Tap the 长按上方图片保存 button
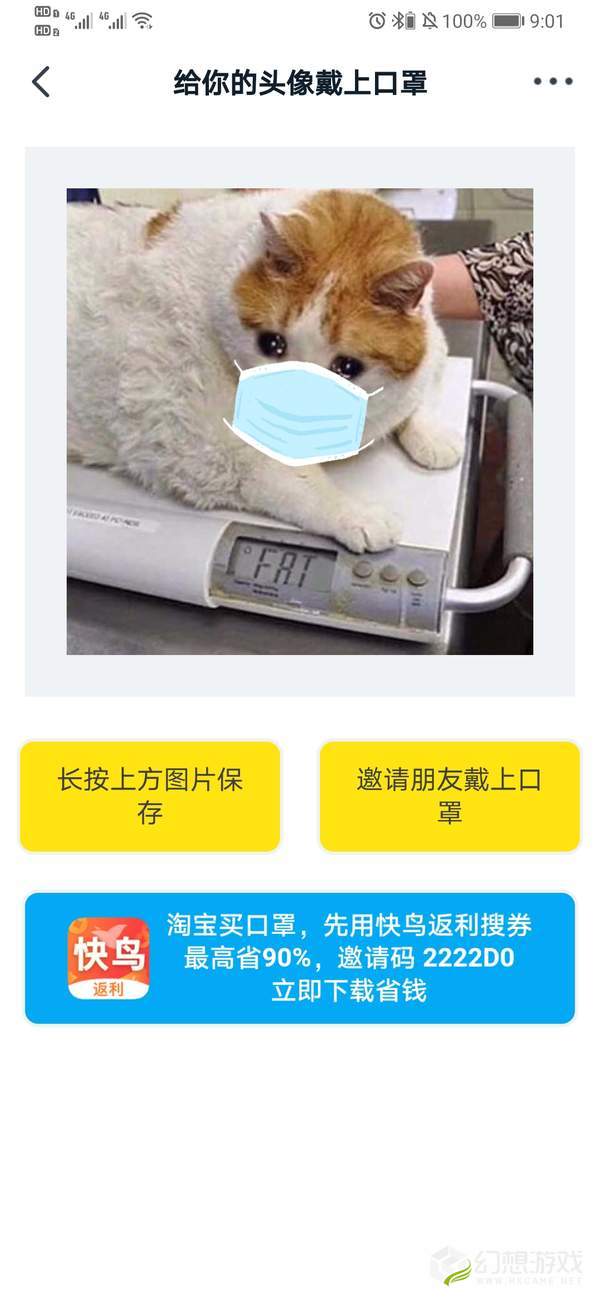 pos(150,796)
